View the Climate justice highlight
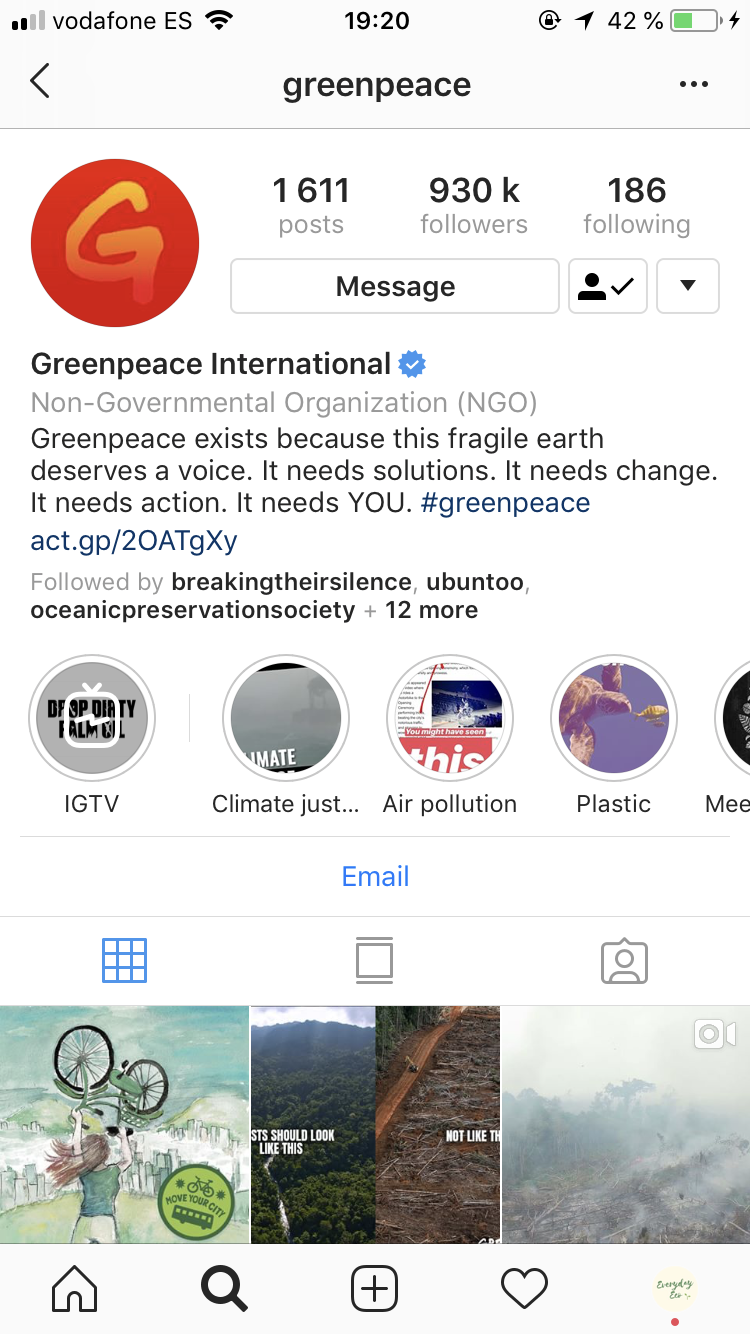 click(286, 718)
